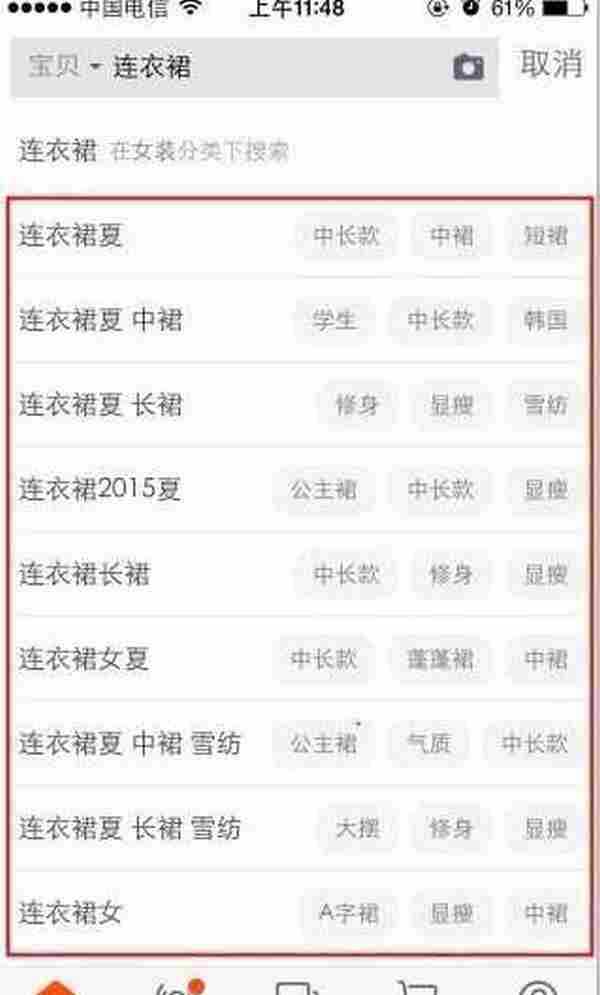Open the 宝贝 search type dropdown

point(64,68)
